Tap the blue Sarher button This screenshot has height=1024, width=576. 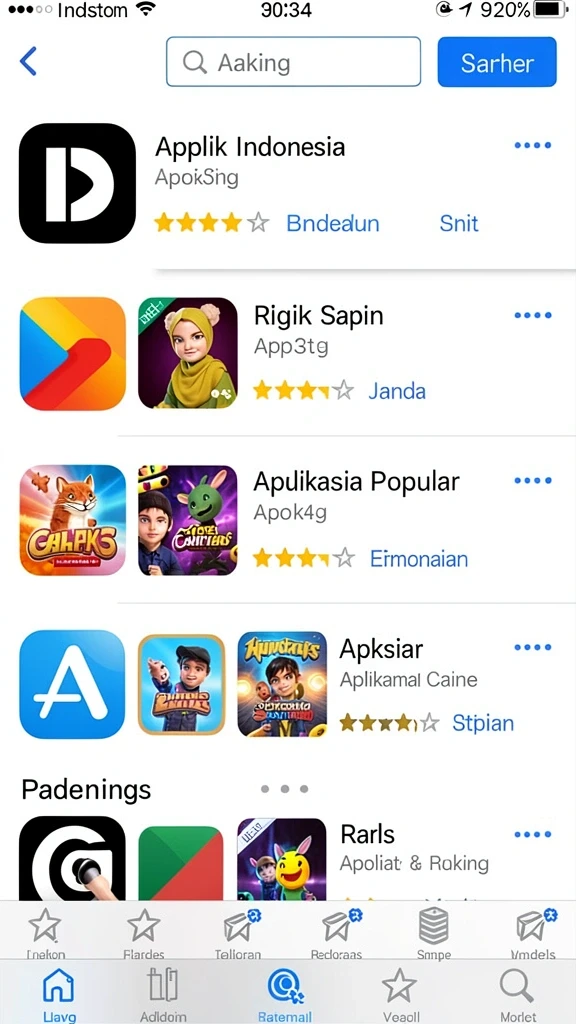point(497,62)
